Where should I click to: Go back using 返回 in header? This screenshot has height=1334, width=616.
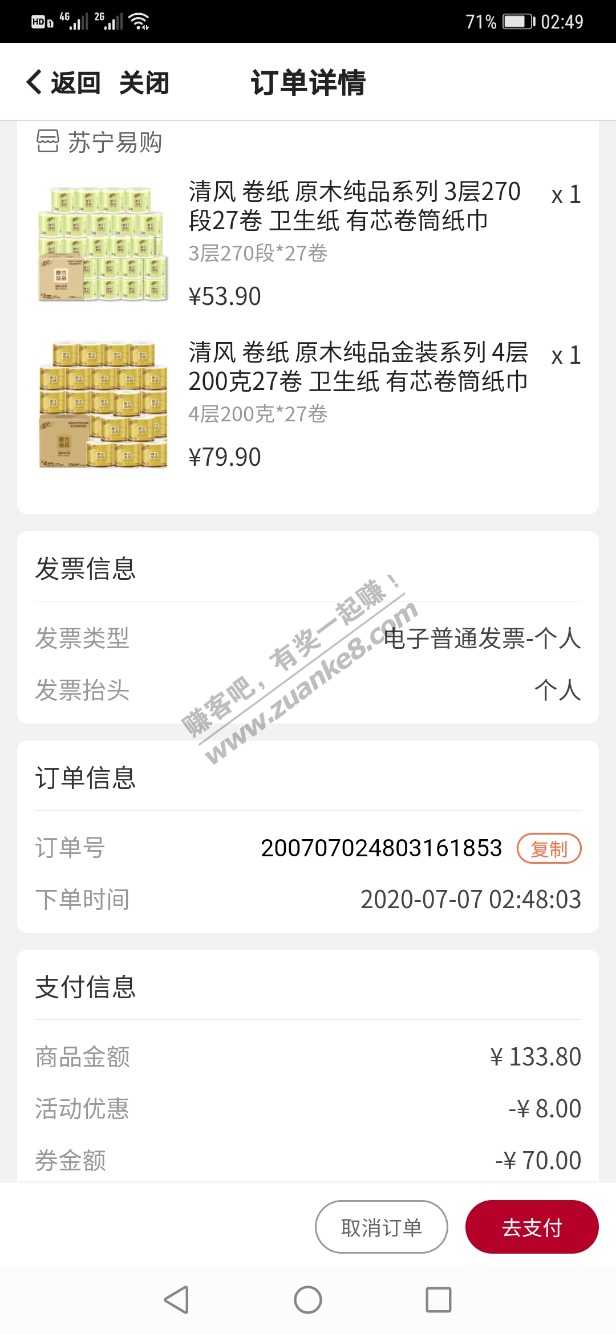coord(63,83)
